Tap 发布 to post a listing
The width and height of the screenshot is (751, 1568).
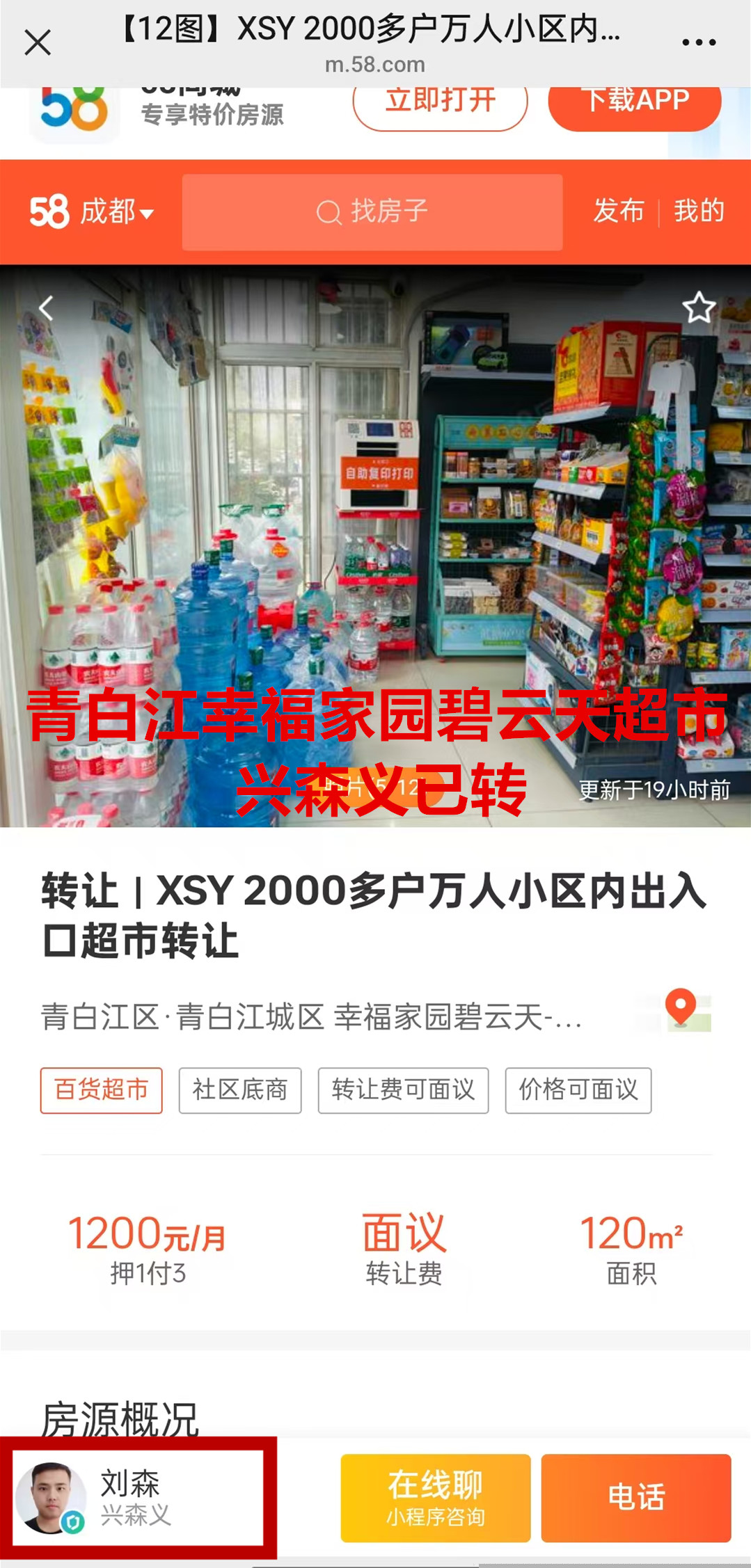click(618, 211)
